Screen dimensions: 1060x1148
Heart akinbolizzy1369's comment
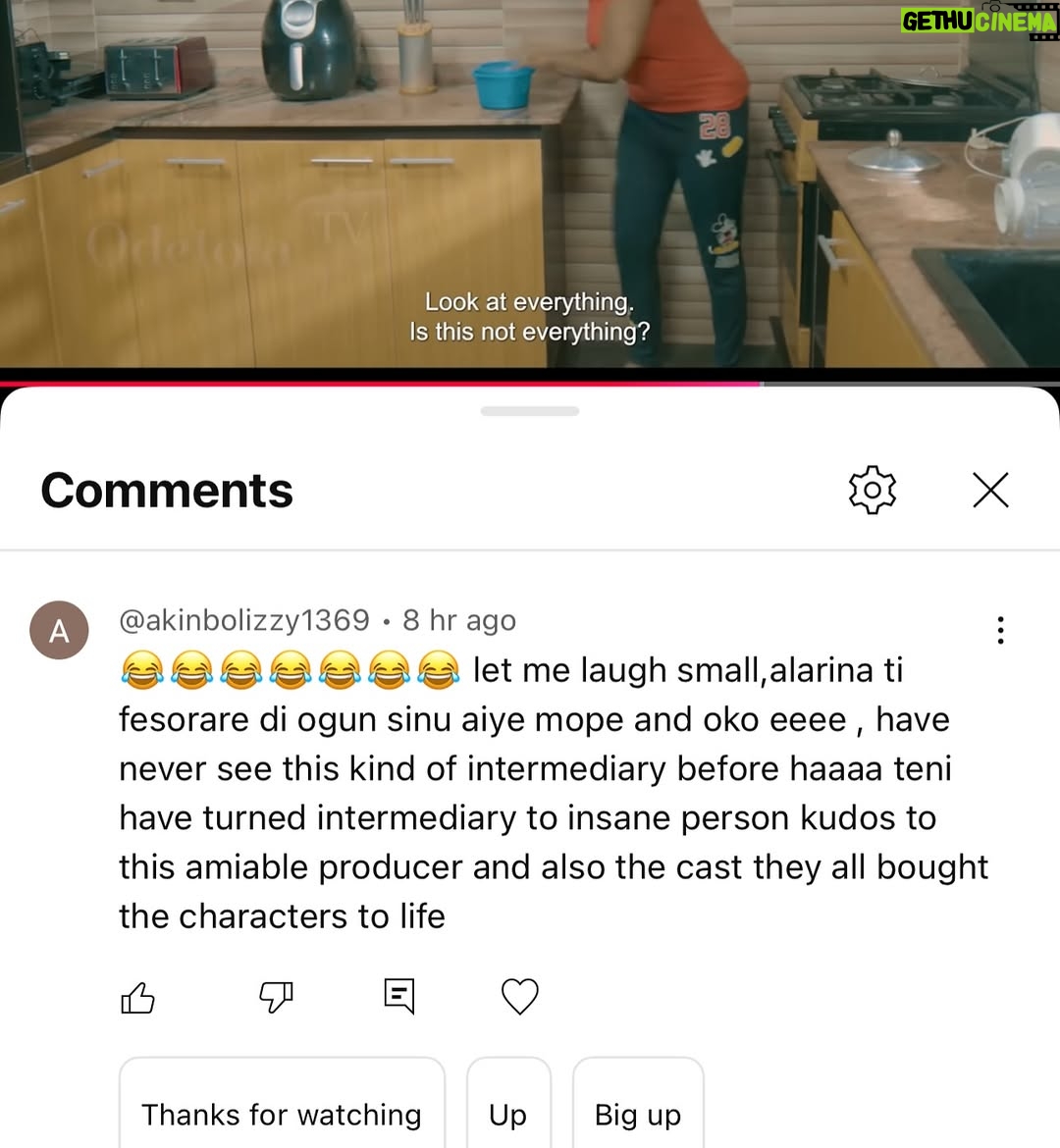520,997
